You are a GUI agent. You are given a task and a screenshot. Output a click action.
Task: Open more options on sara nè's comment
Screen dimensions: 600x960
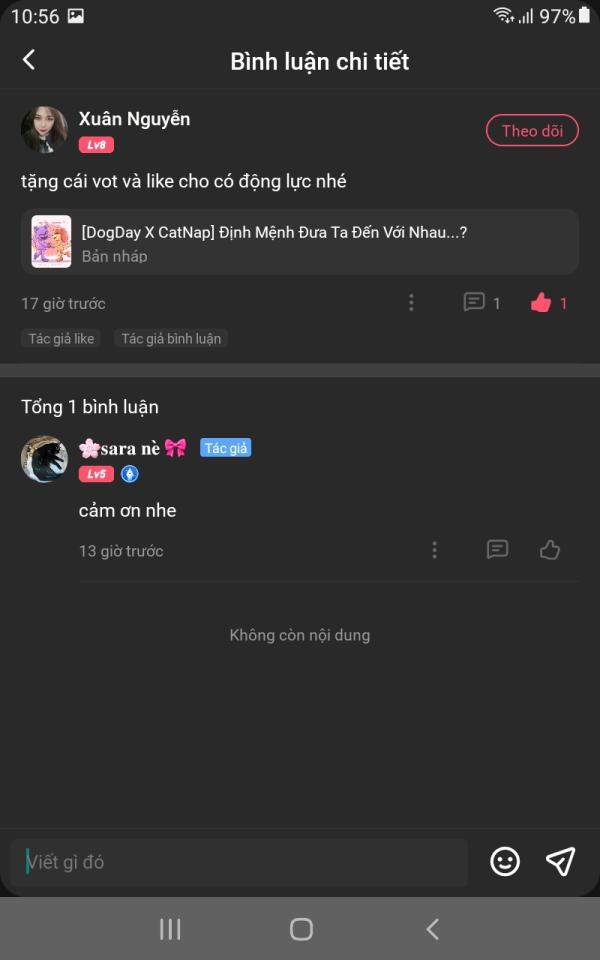pos(434,550)
